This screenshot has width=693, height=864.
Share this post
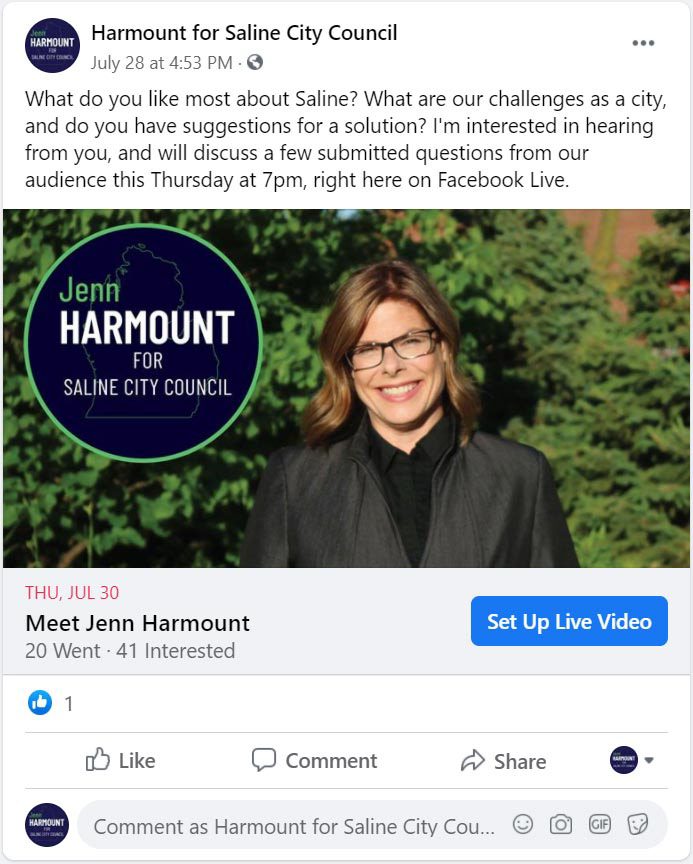point(503,761)
